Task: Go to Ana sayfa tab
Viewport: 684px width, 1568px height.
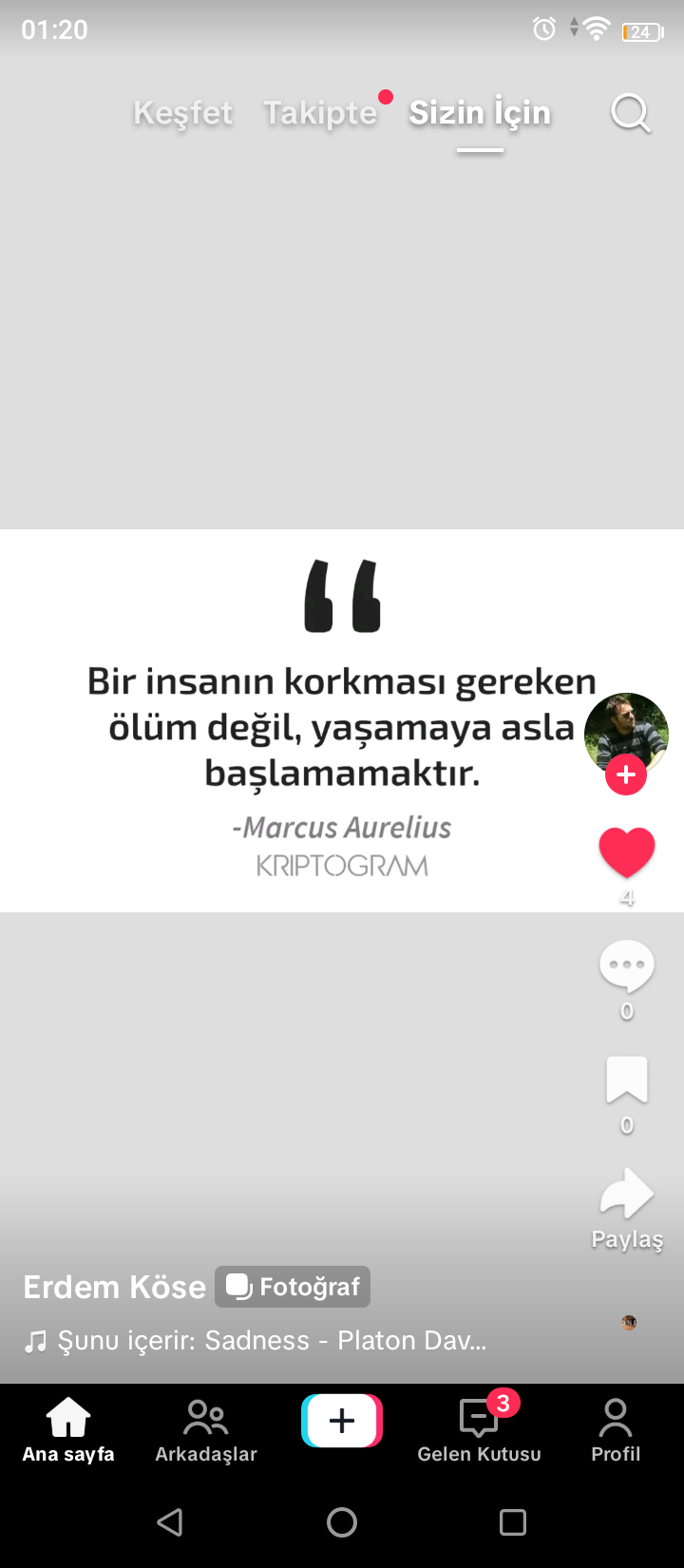Action: (68, 1430)
